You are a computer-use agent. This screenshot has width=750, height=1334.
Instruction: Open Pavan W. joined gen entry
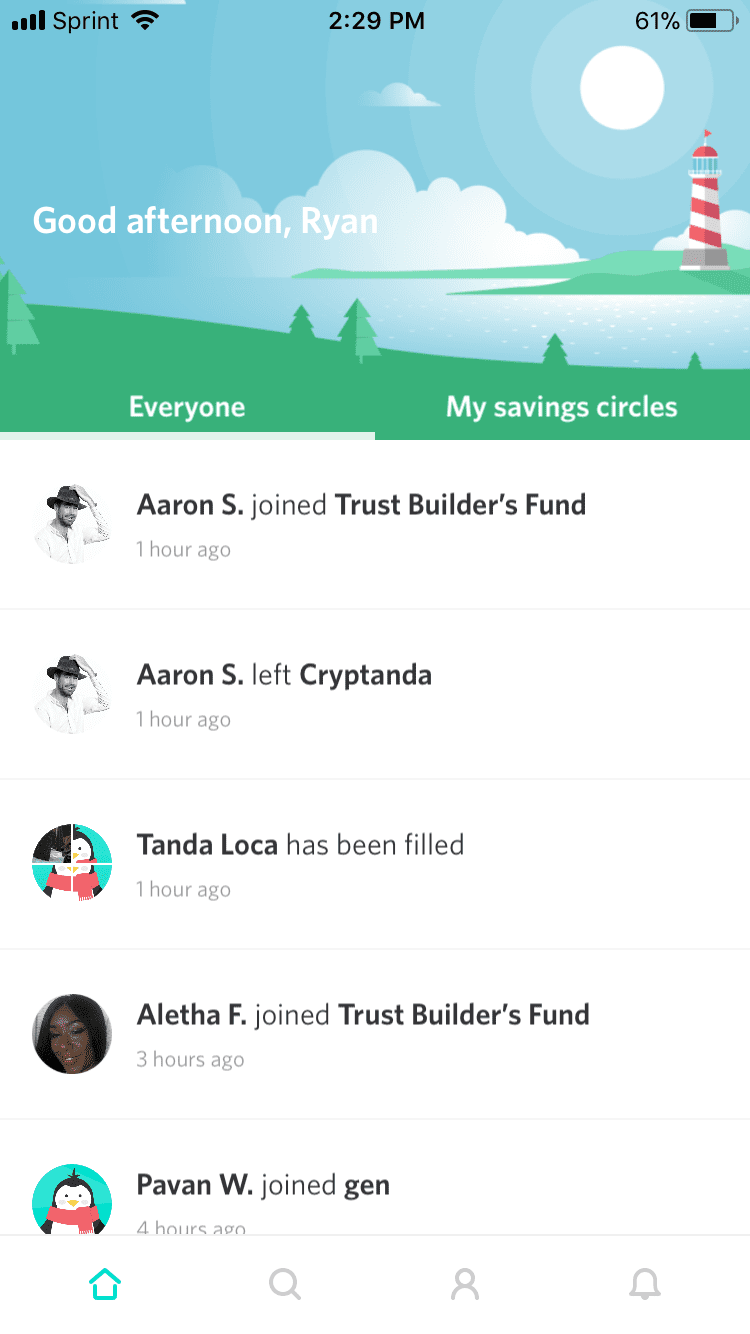(x=375, y=1178)
